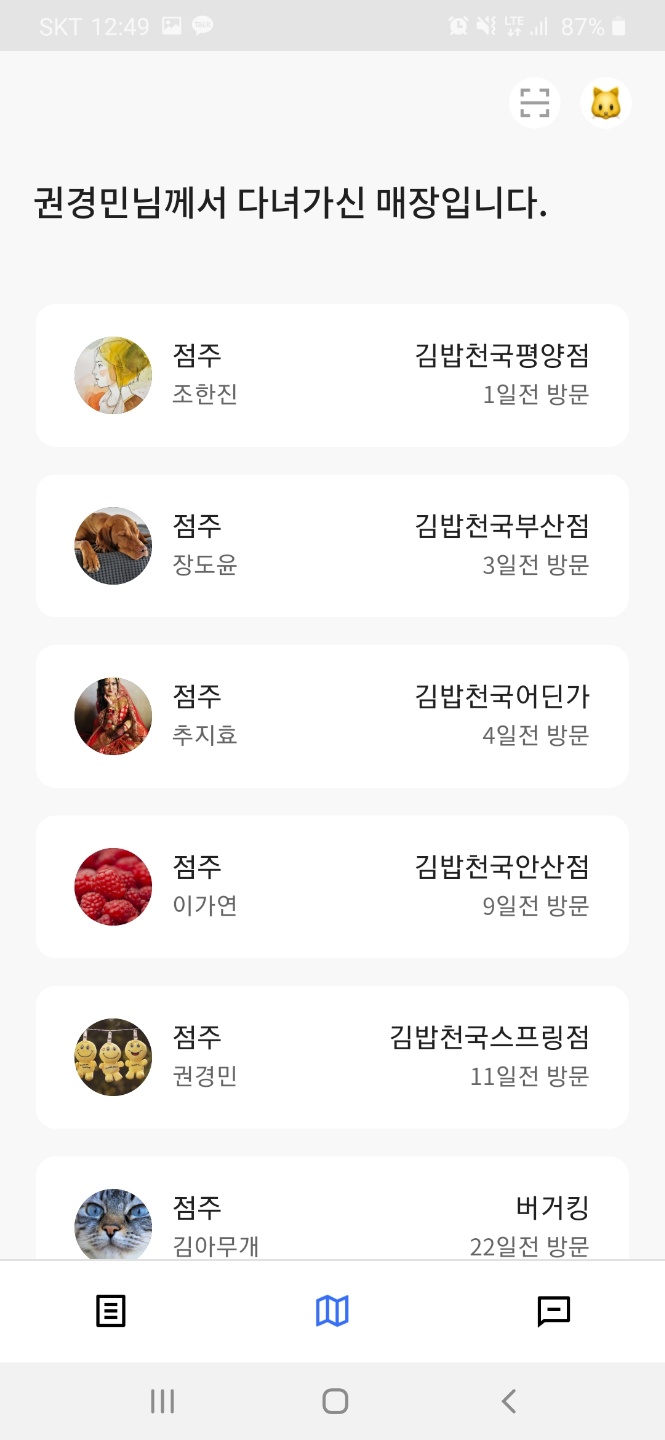Select the 김밥천국어딘가 store card
This screenshot has width=665, height=1440.
(332, 716)
